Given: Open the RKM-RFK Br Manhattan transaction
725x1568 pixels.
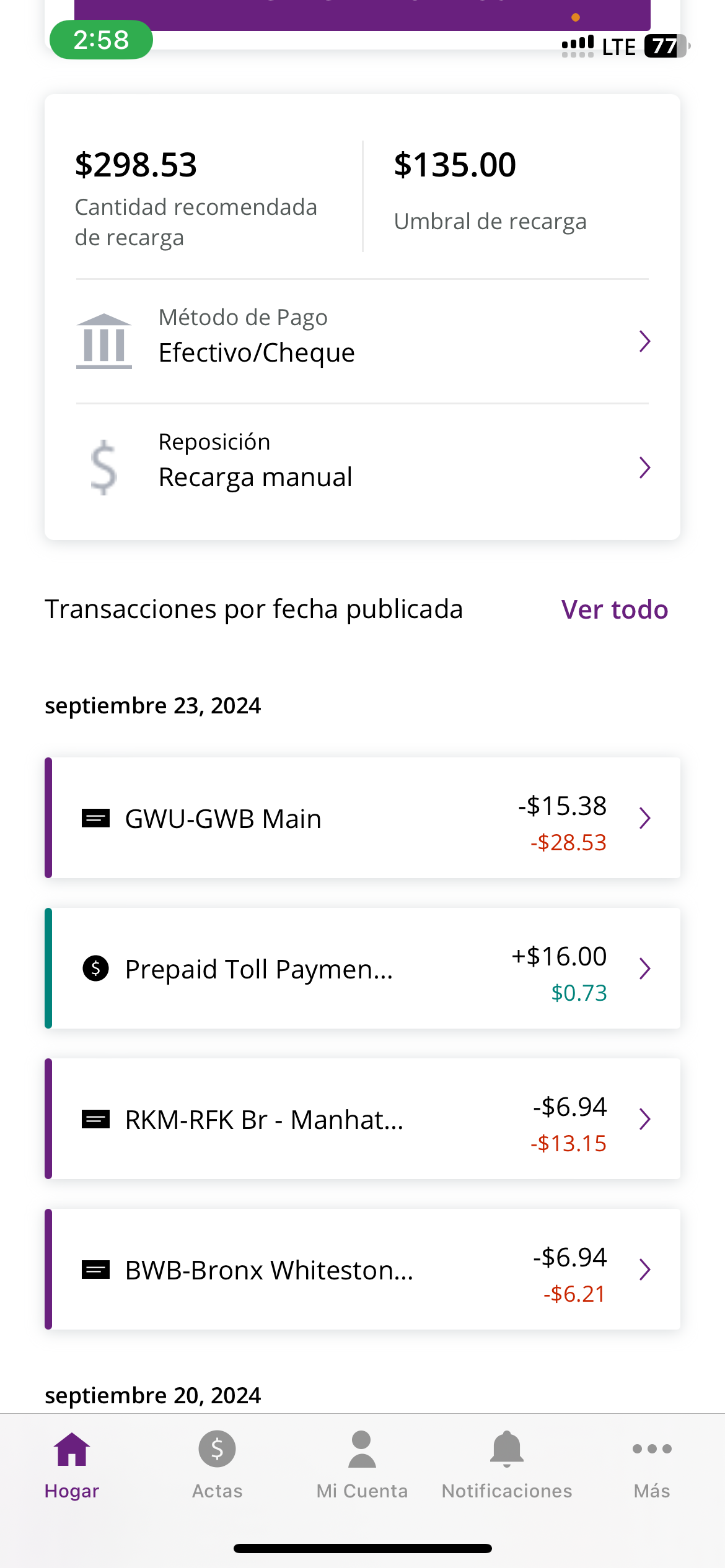Looking at the screenshot, I should click(362, 1118).
